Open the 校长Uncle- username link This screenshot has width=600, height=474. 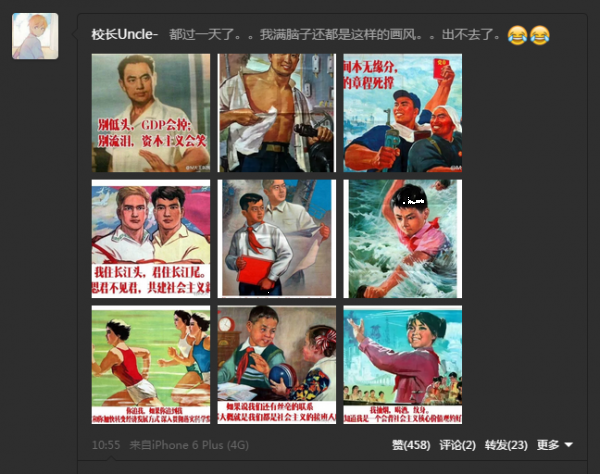pos(125,35)
